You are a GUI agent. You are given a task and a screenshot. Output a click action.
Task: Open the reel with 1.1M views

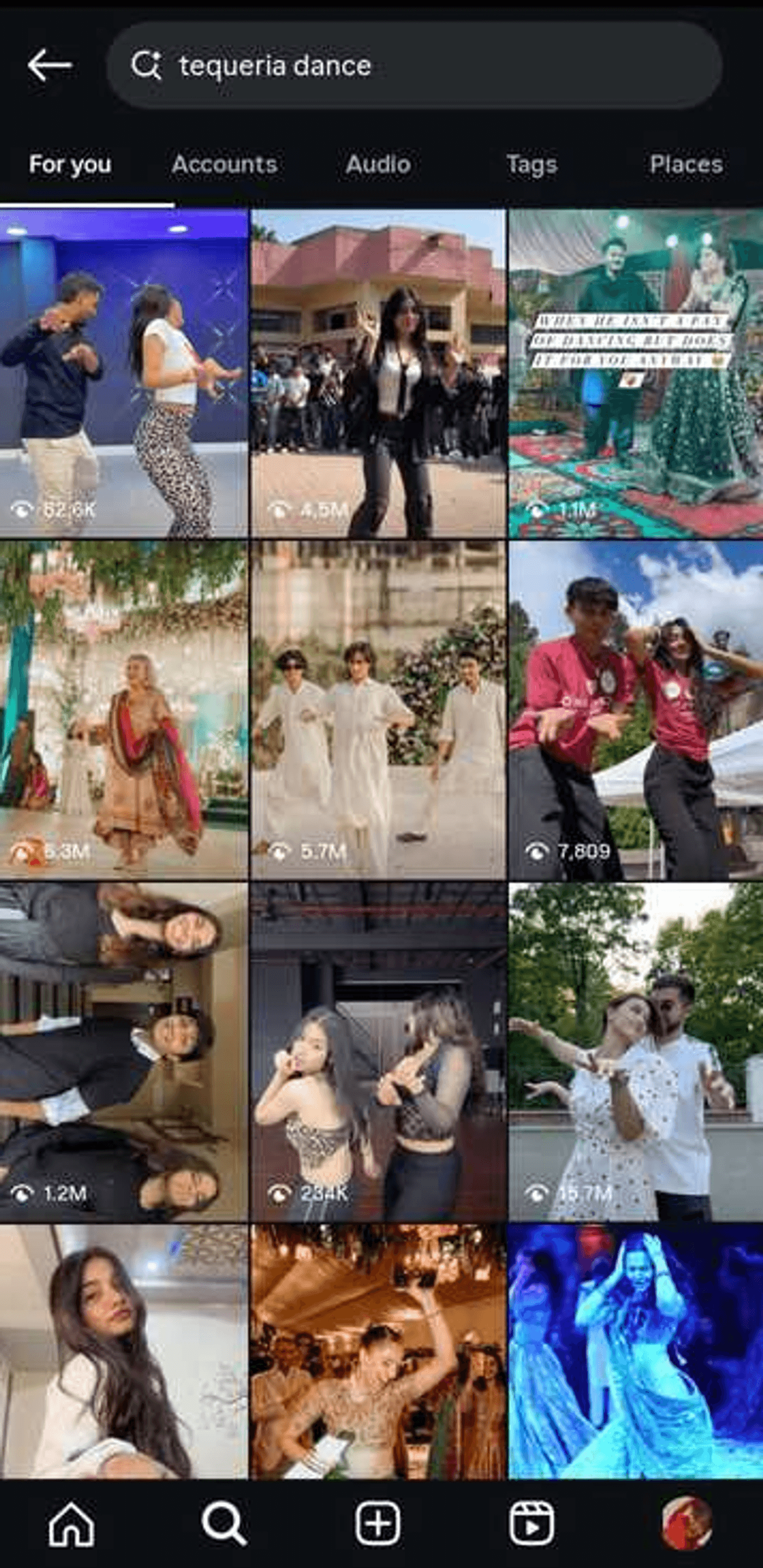[x=635, y=374]
